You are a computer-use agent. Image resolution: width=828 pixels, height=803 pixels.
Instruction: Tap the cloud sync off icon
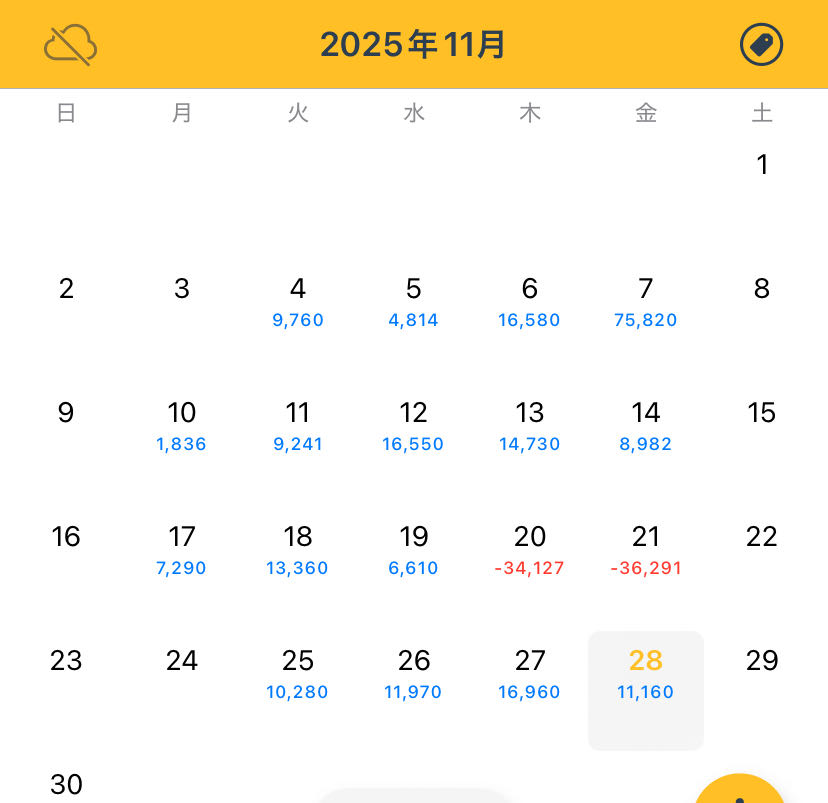(x=70, y=45)
